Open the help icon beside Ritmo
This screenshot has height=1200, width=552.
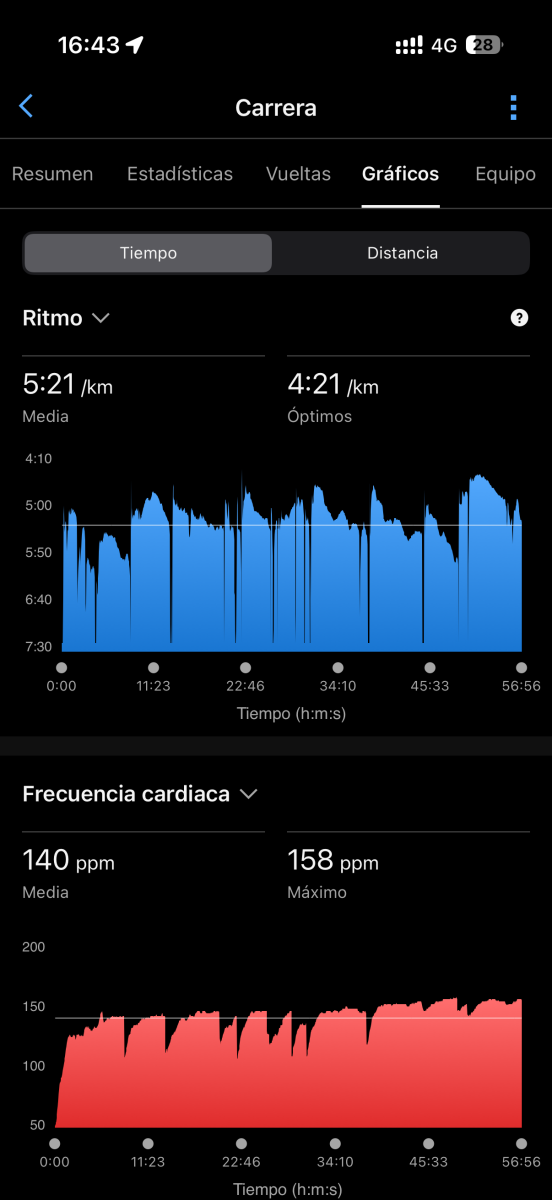click(519, 318)
